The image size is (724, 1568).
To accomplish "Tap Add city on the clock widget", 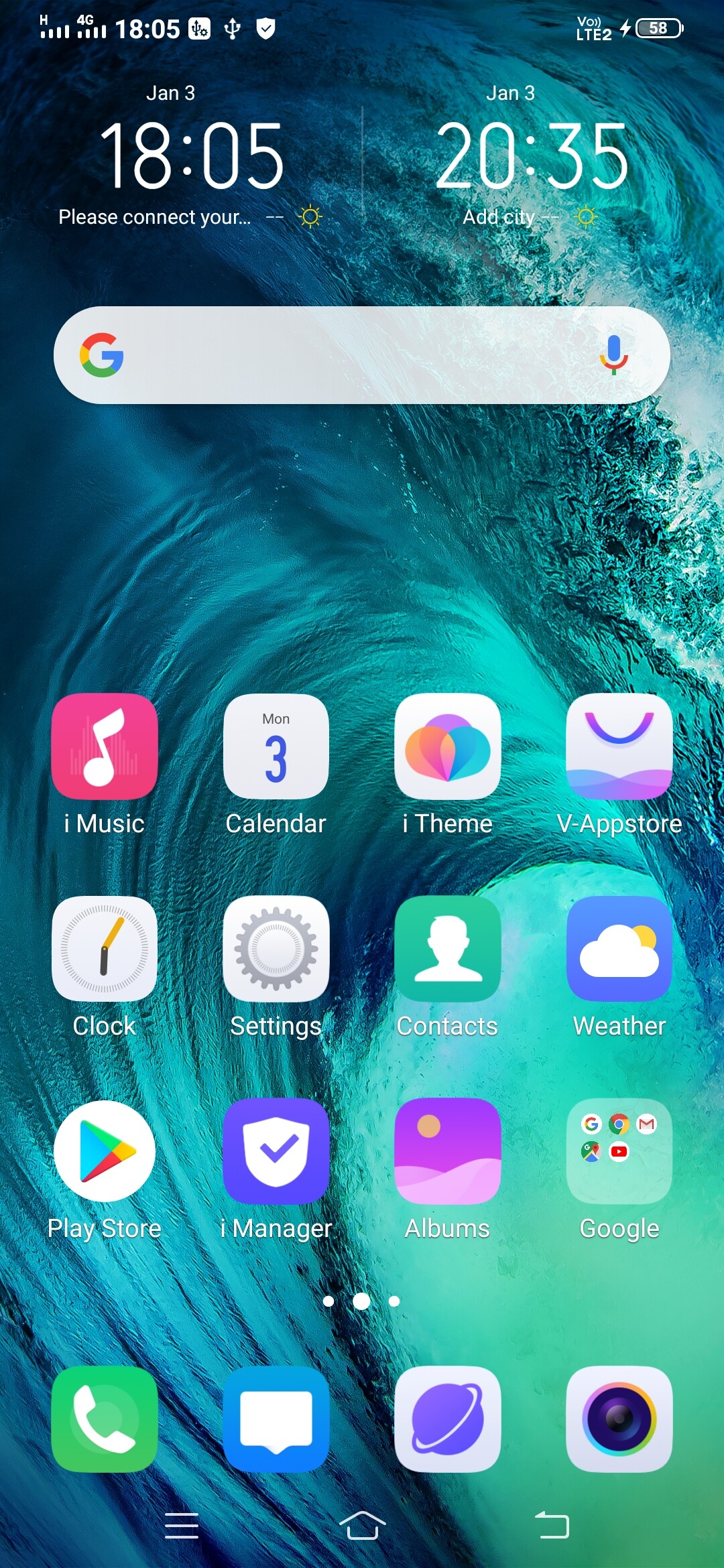I will (x=499, y=217).
